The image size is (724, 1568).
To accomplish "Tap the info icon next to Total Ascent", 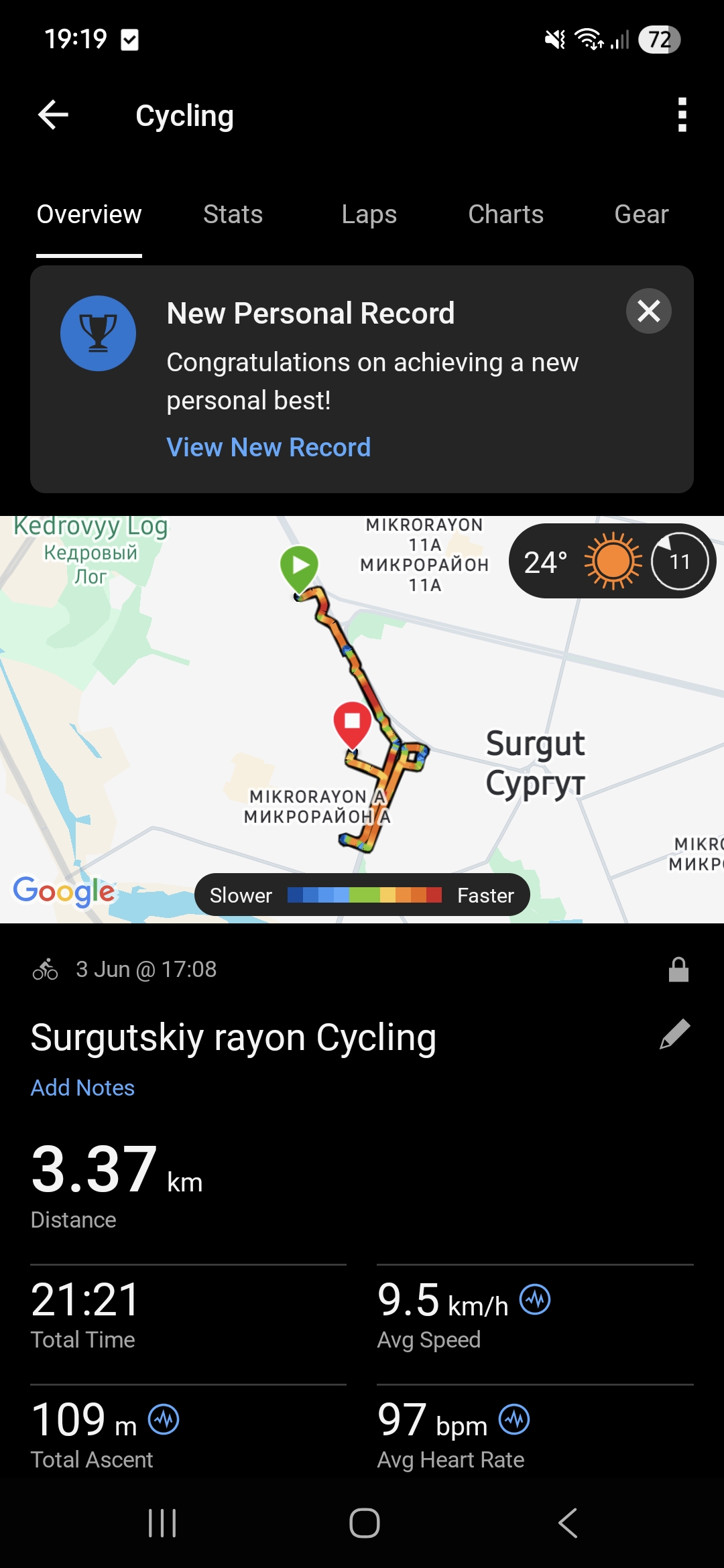I will [164, 1419].
